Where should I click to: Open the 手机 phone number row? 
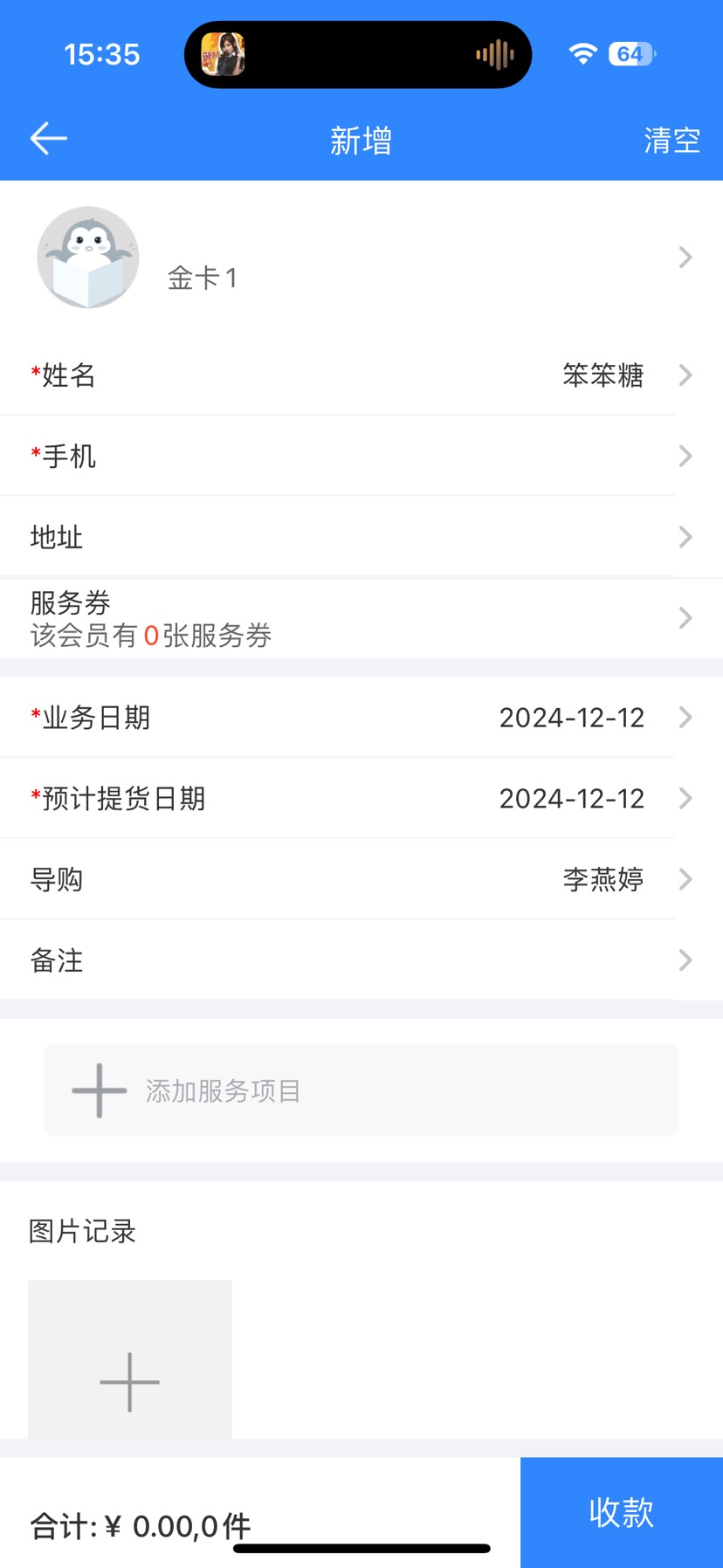click(361, 456)
